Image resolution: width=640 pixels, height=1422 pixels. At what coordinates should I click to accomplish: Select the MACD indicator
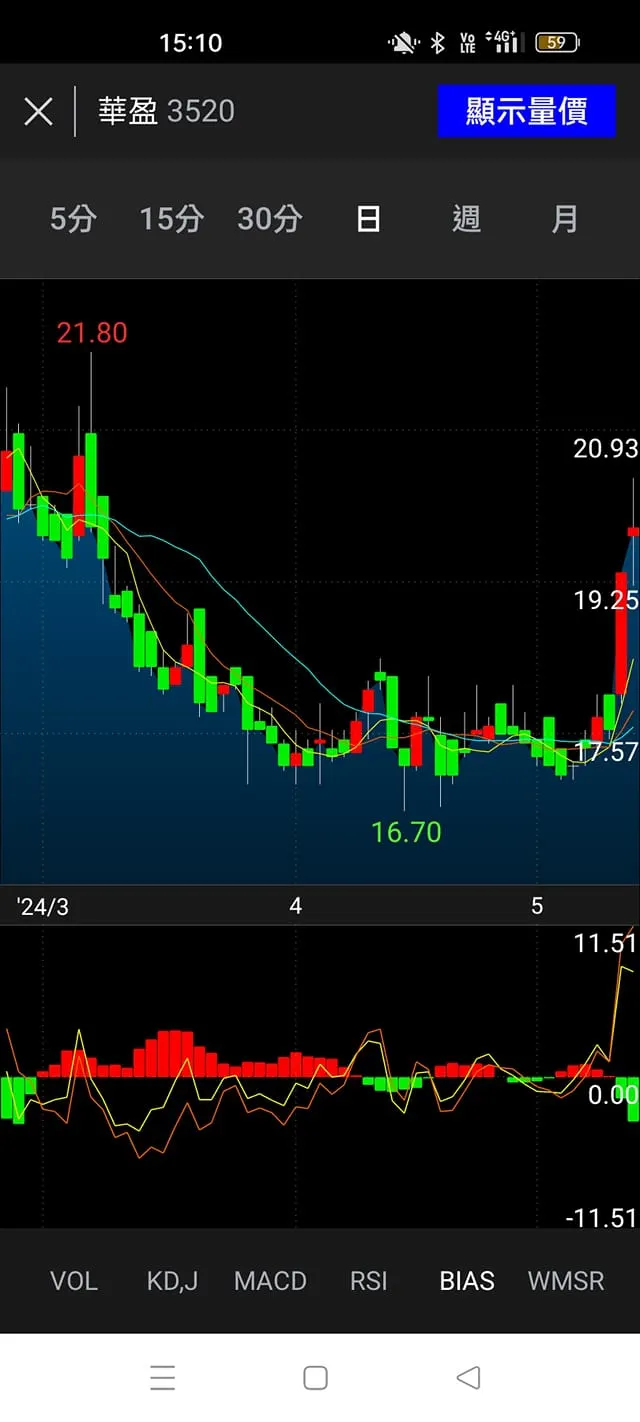pos(270,1281)
